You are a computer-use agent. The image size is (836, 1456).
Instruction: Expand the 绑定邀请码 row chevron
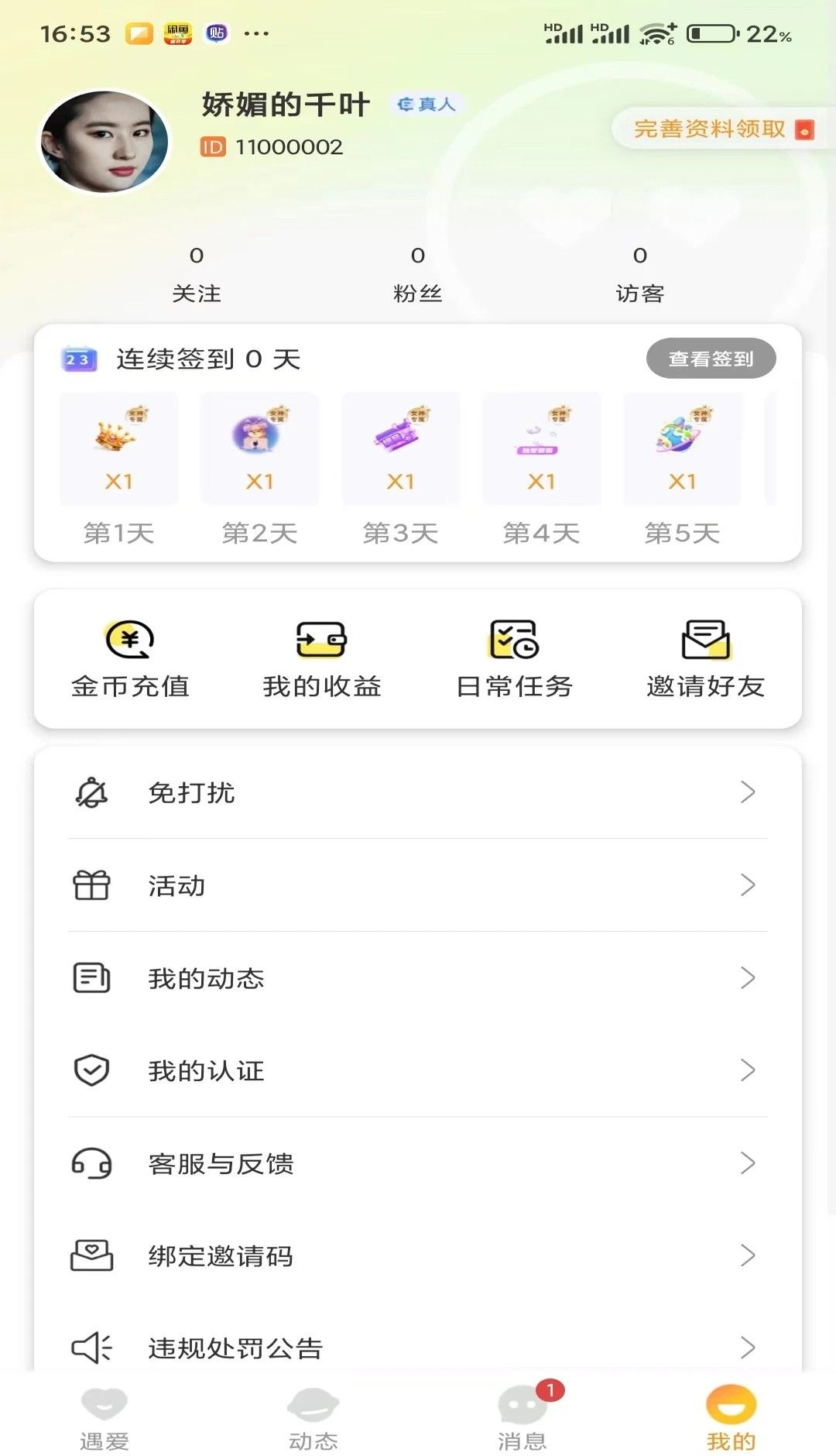pyautogui.click(x=748, y=1255)
